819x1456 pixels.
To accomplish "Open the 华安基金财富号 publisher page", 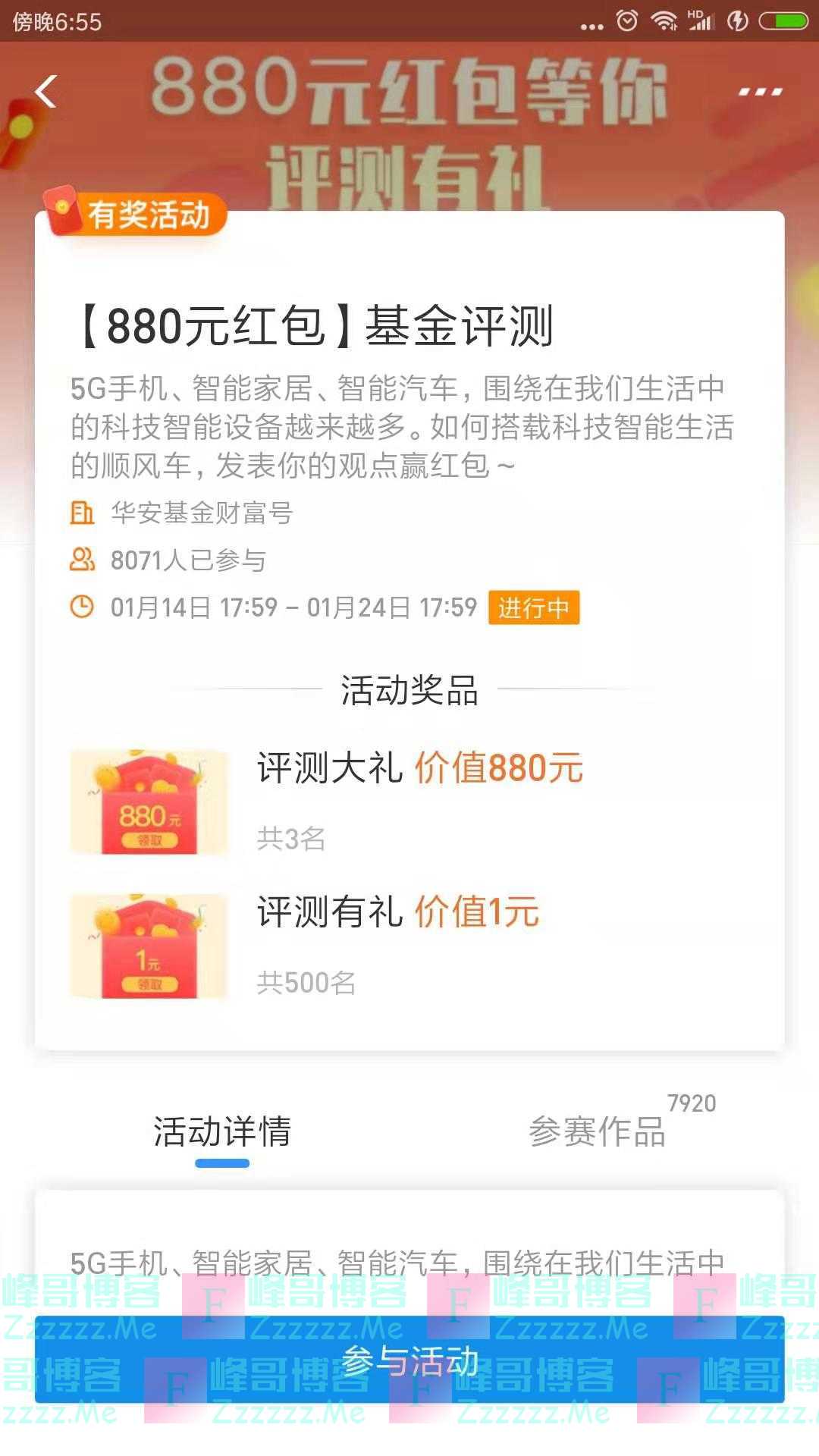I will [x=202, y=513].
